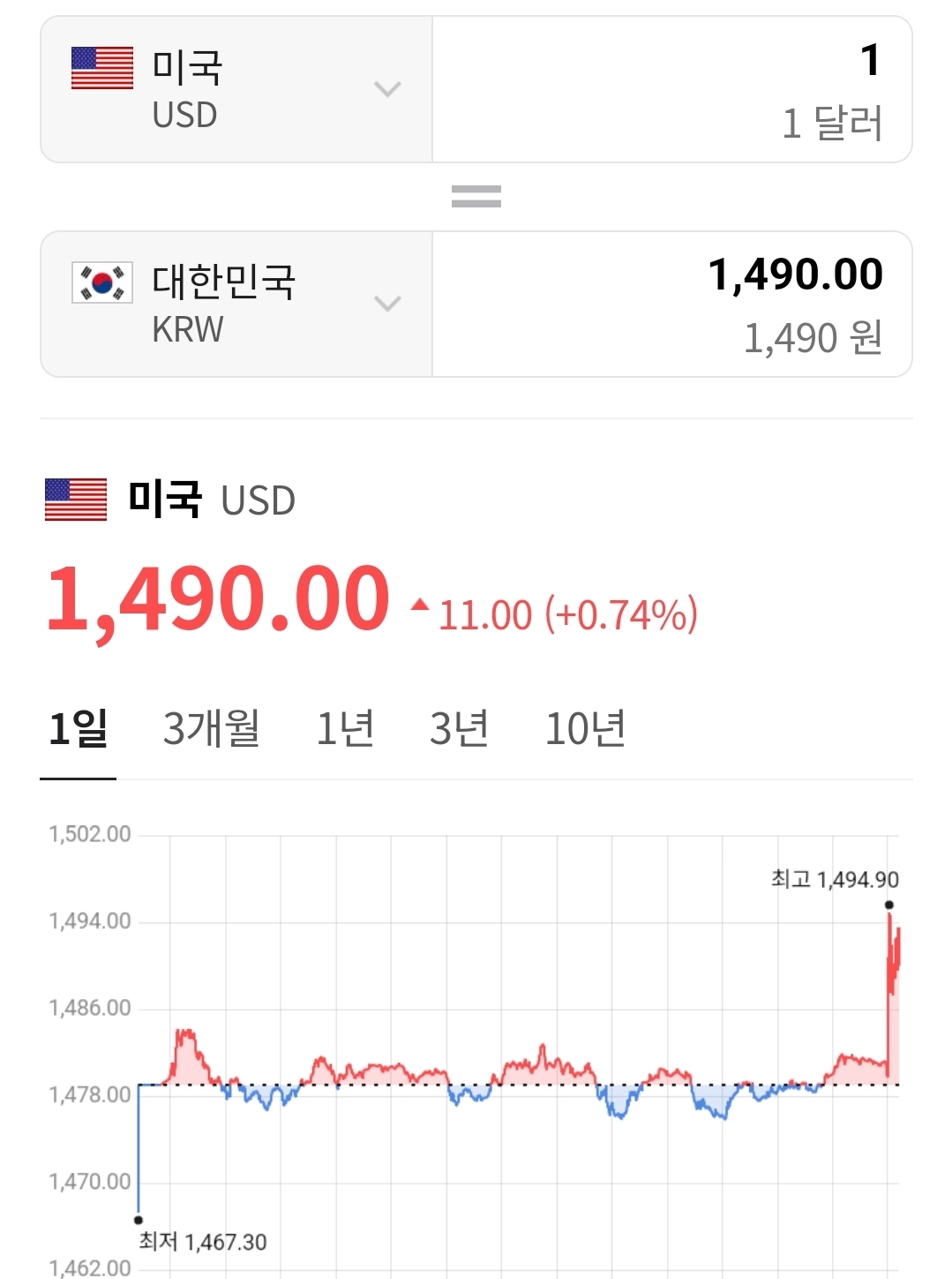Viewport: 952px width, 1279px height.
Task: Switch to the 3개월 chart tab
Action: tap(212, 729)
